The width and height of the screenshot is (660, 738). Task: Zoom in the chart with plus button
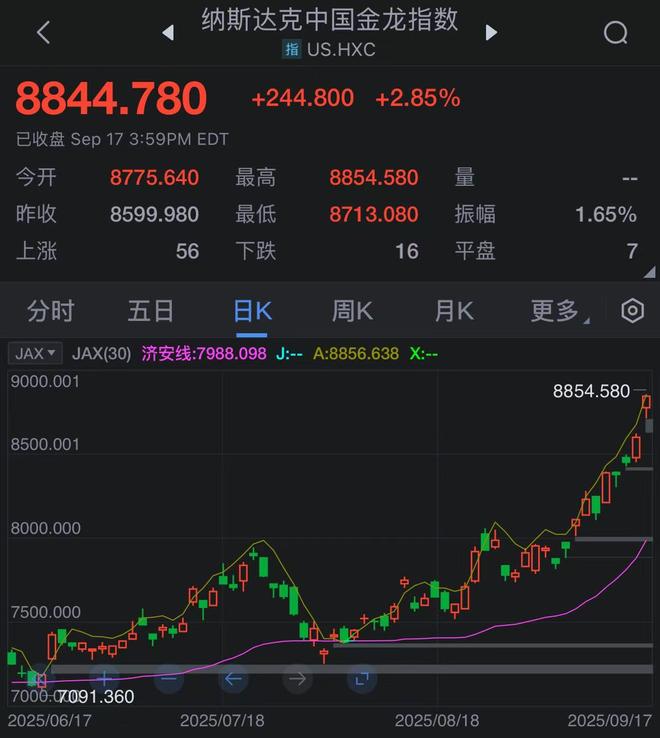point(104,679)
